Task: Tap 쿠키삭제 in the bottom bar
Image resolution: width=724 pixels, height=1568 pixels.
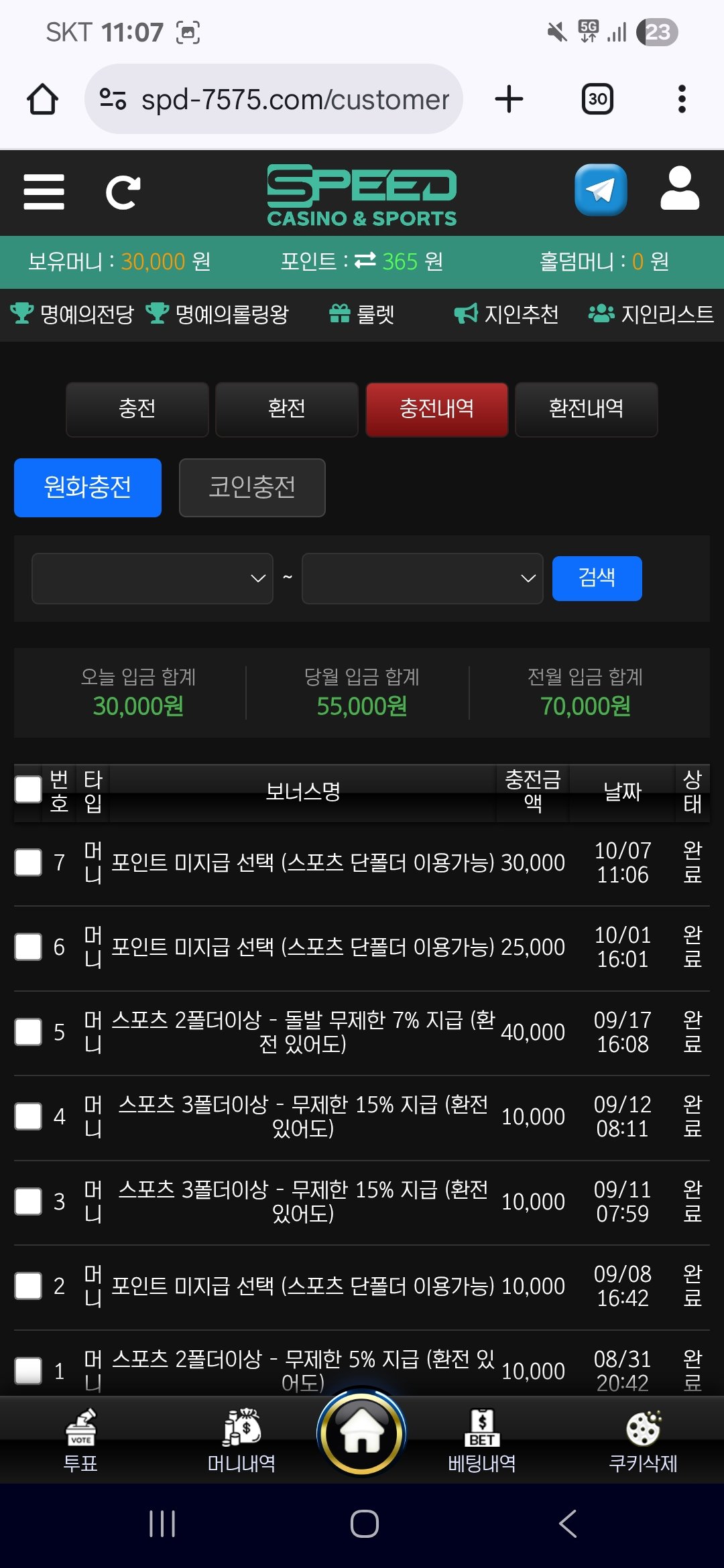Action: click(x=643, y=1441)
